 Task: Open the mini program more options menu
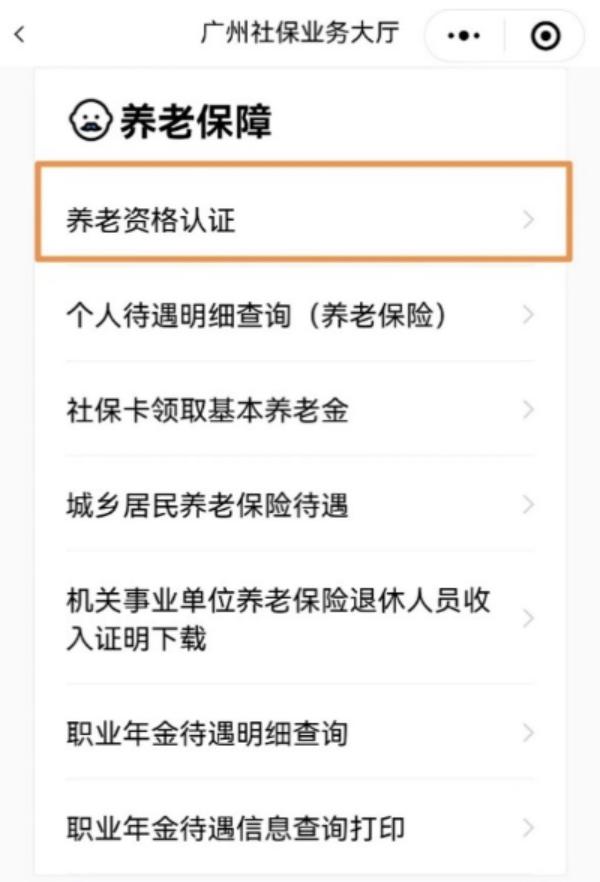(464, 36)
